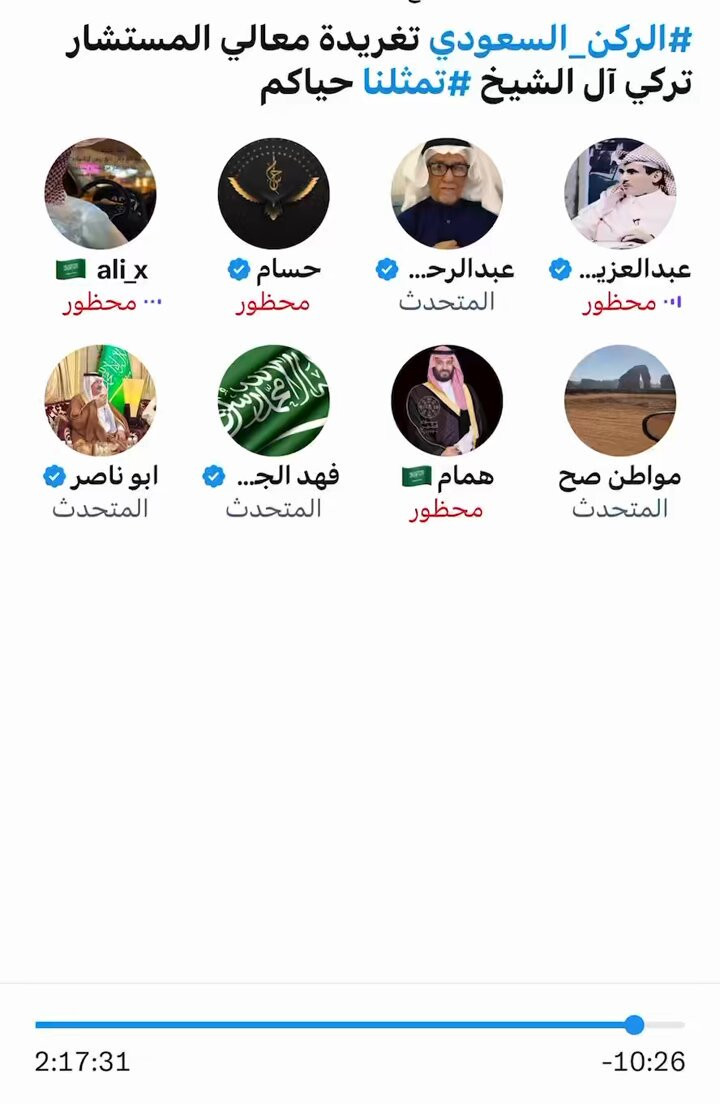Viewport: 720px width, 1104px height.
Task: Select participant عبدالعزيـ... avatar
Action: pyautogui.click(x=620, y=193)
